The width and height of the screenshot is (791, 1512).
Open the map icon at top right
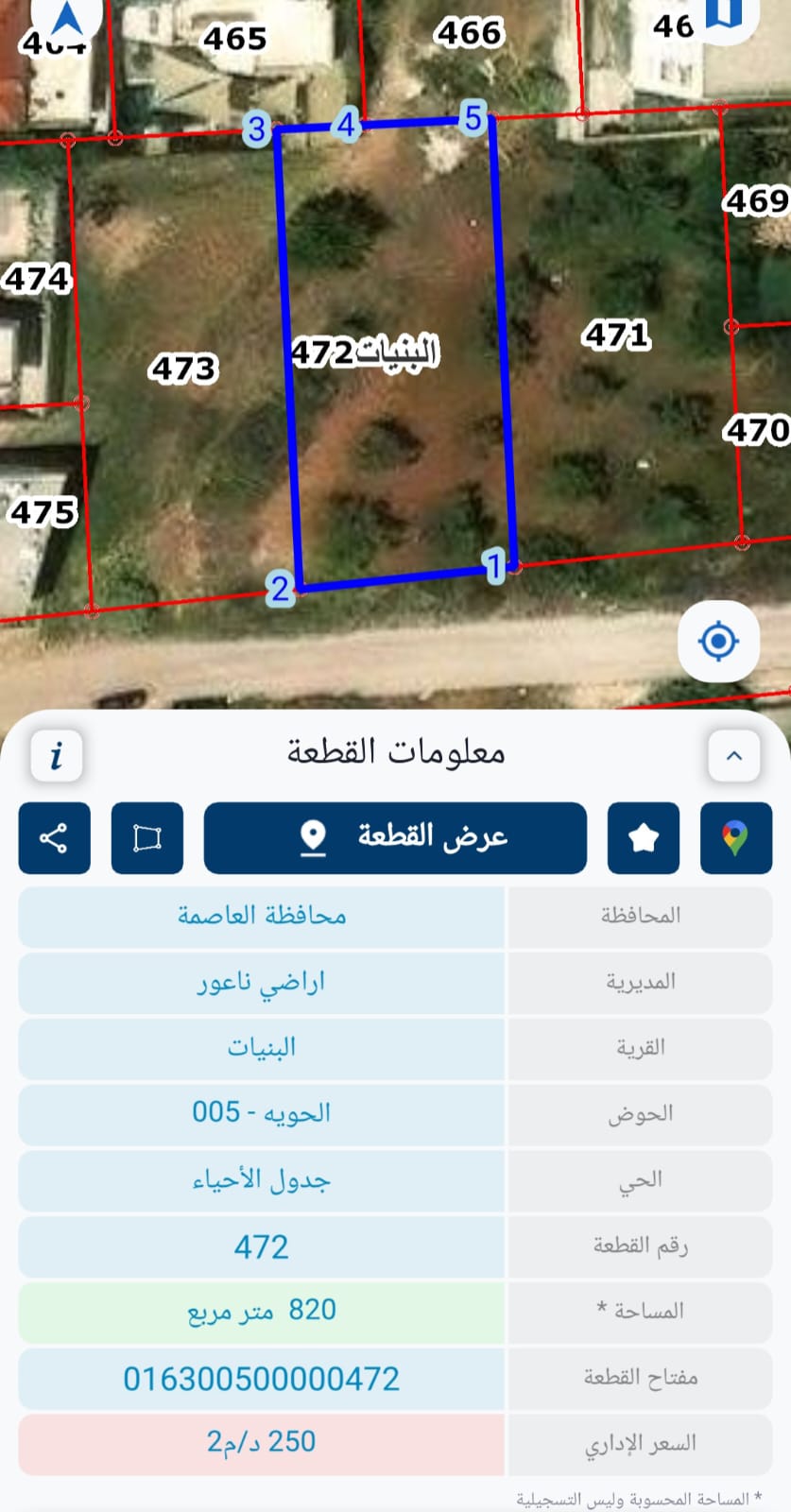(x=725, y=15)
